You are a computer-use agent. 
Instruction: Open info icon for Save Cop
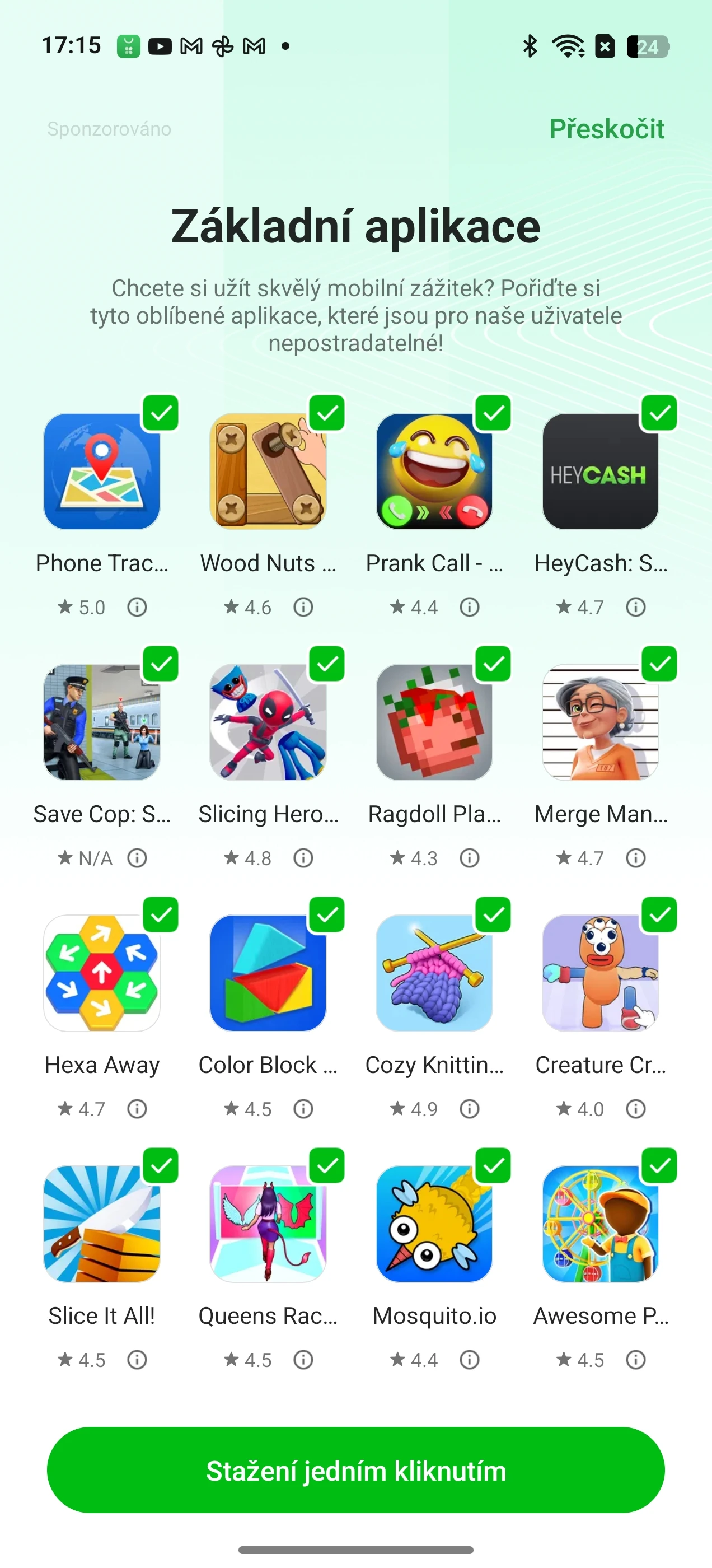pyautogui.click(x=137, y=858)
